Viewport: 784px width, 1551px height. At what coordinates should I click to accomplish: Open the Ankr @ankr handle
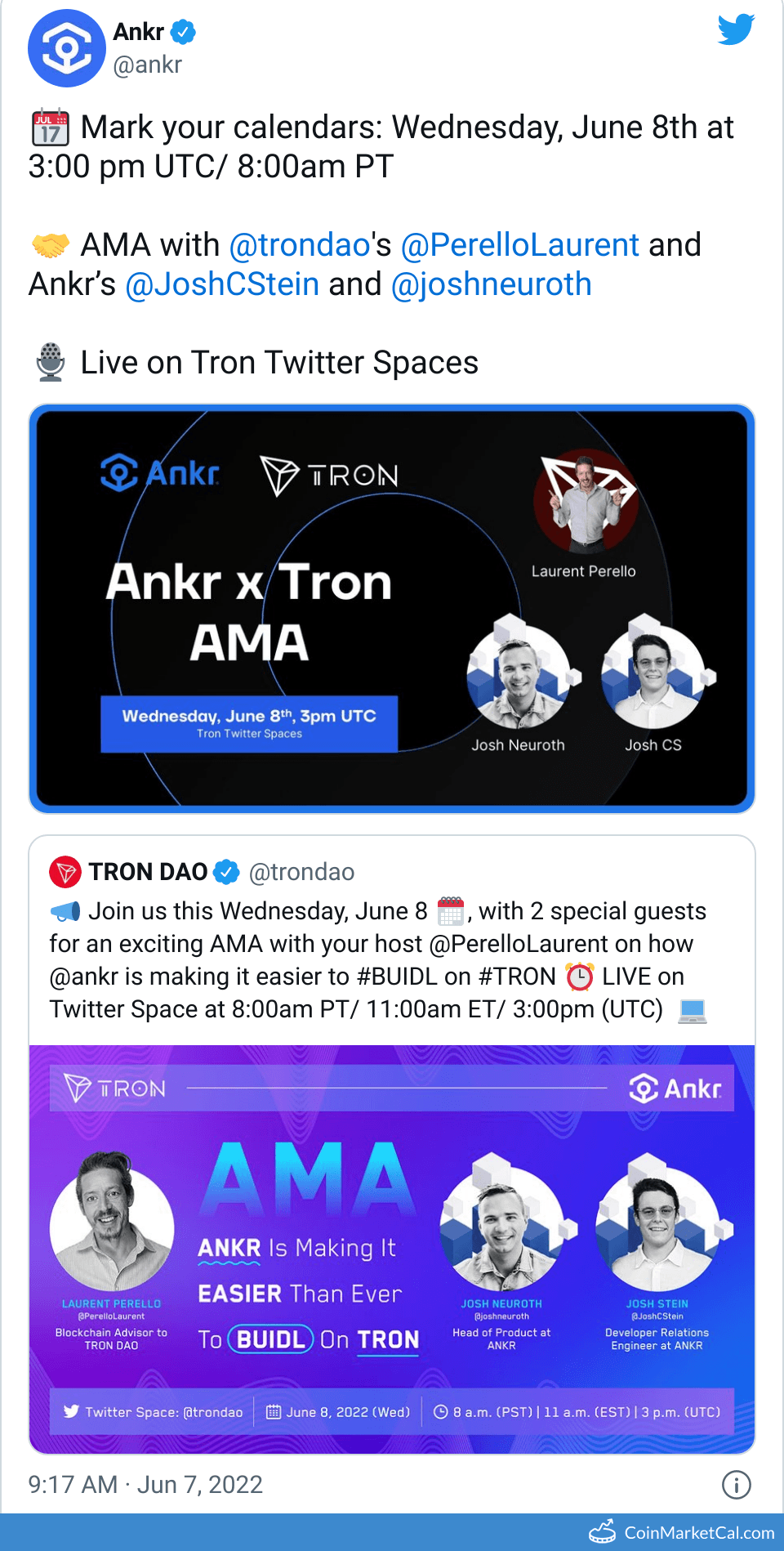[x=147, y=65]
